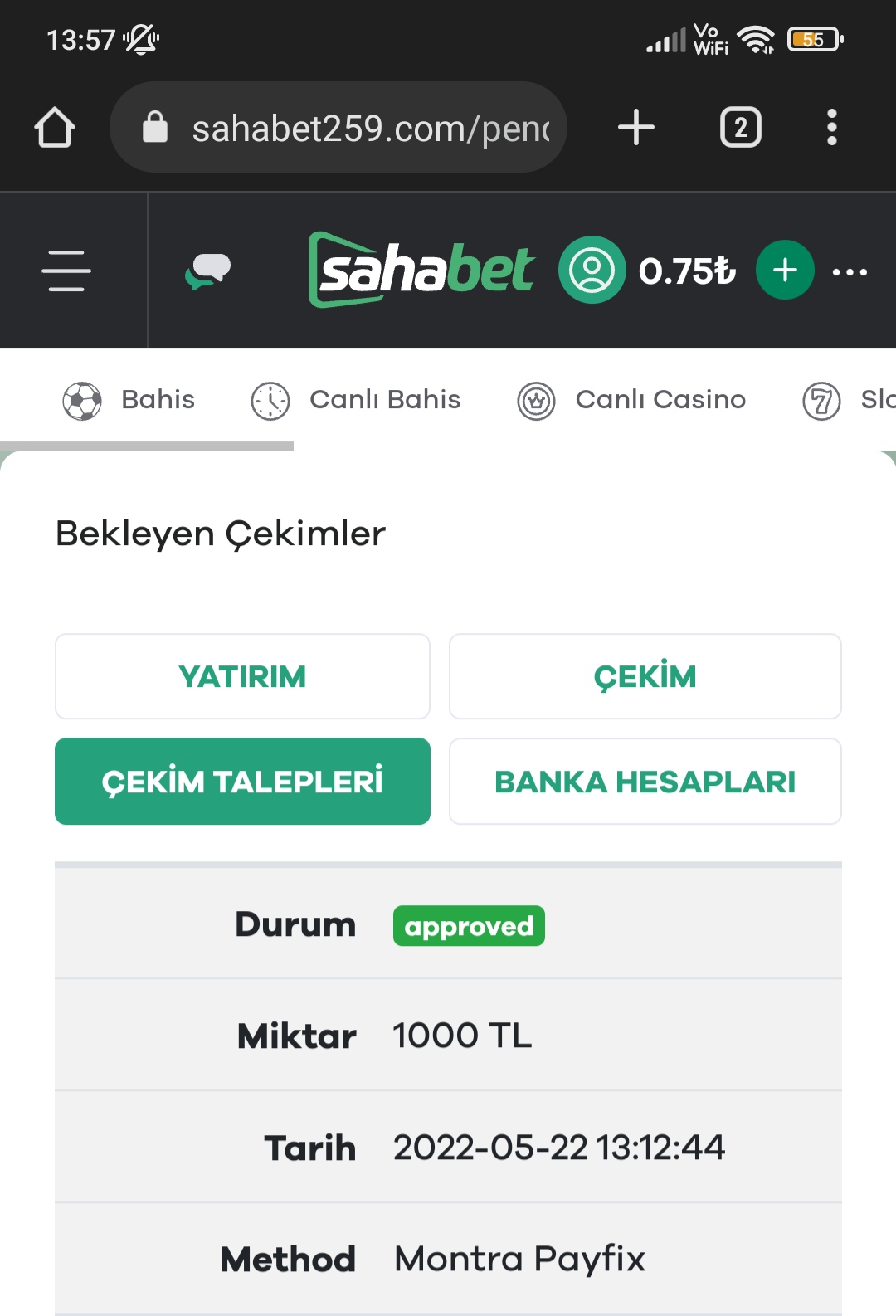The image size is (896, 1316).
Task: Go to Canlı Bahis
Action: (357, 400)
